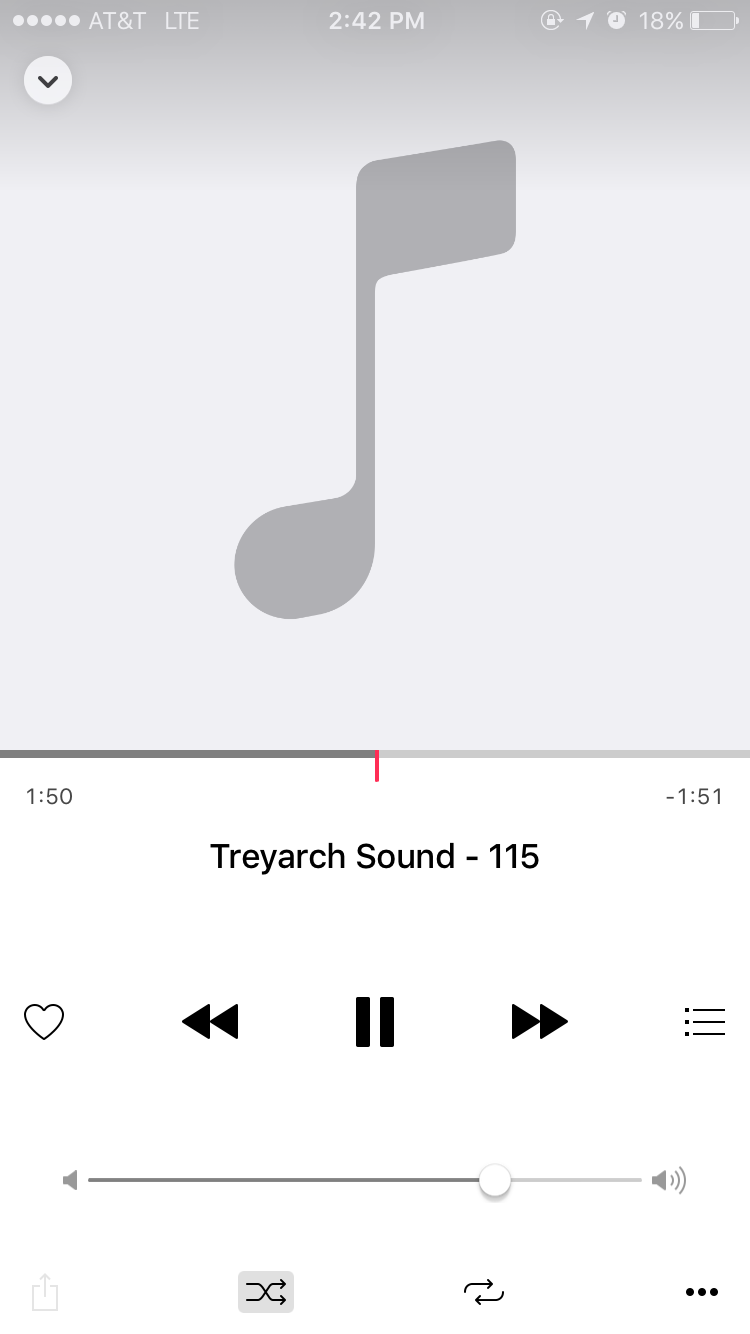Skip forward to the next track
750x1334 pixels.
[539, 1022]
